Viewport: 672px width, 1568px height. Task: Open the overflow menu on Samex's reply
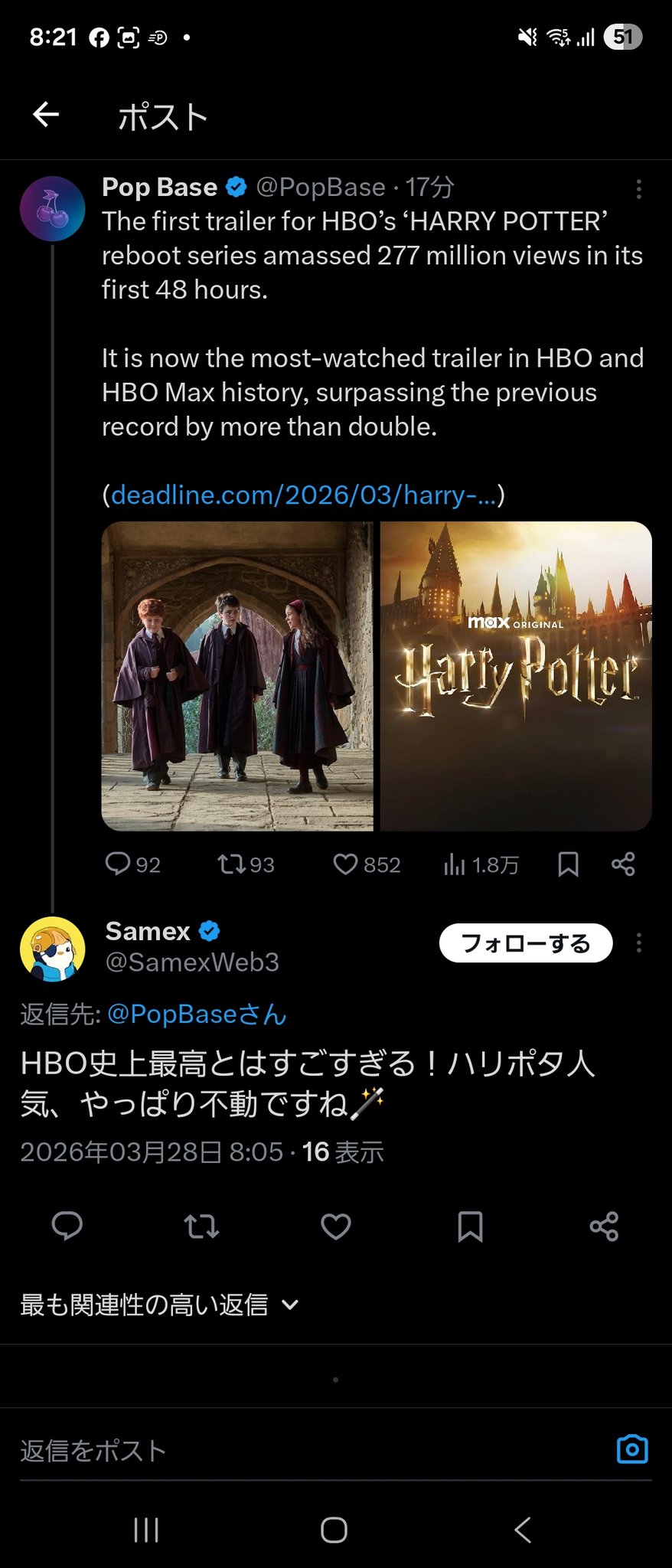pos(638,943)
